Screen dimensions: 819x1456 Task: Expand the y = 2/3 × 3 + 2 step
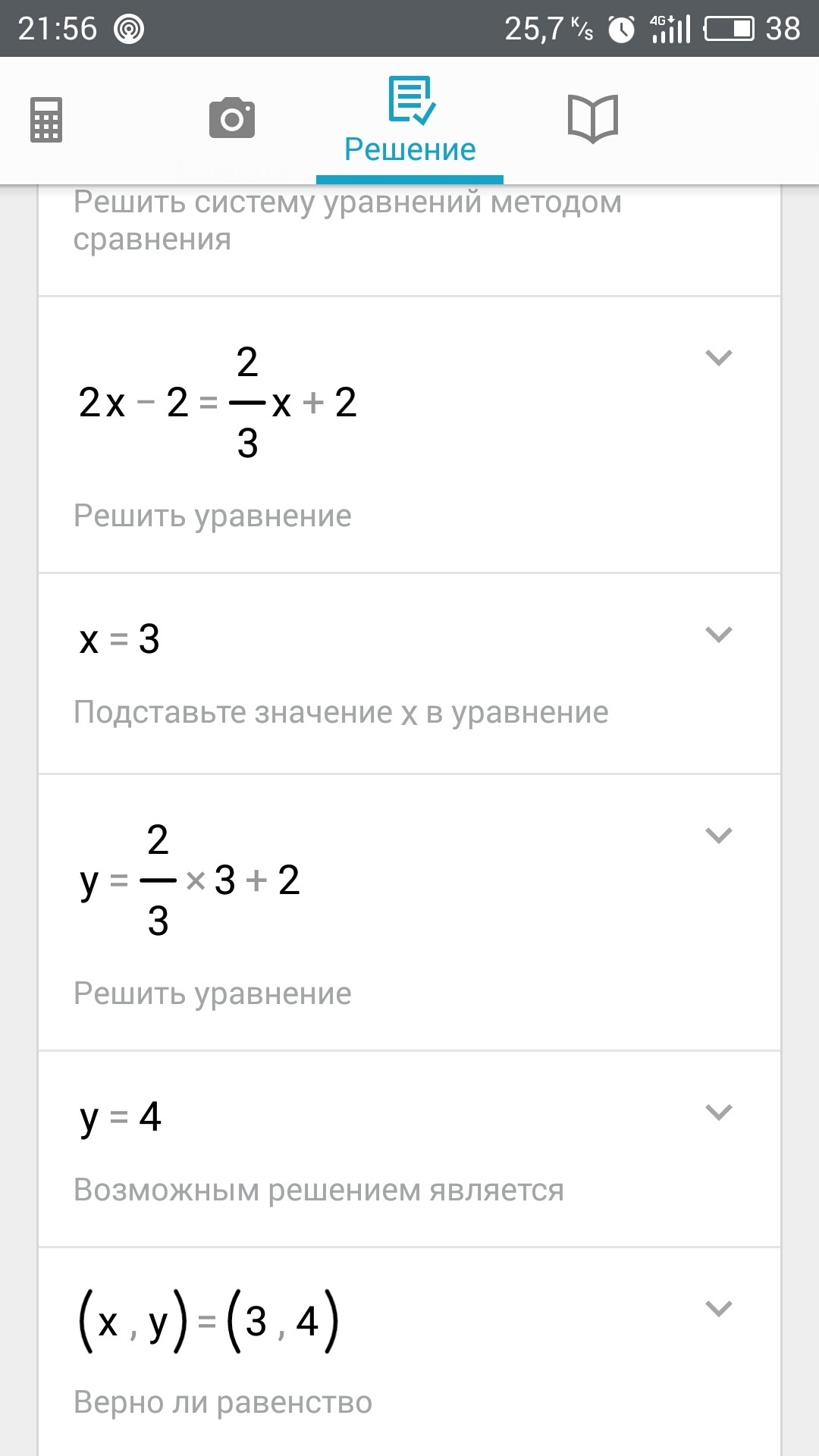pos(718,835)
